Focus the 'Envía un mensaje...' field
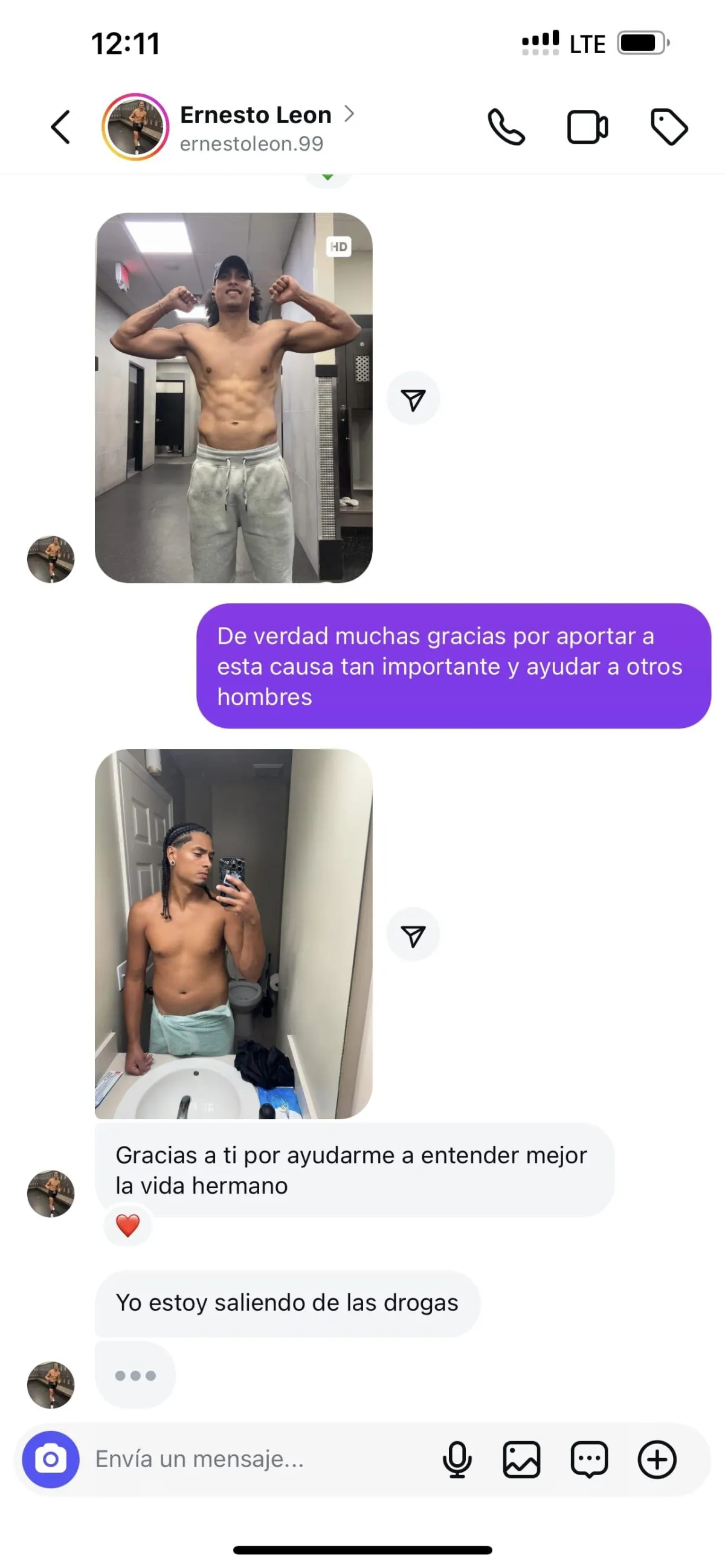This screenshot has height=1568, width=725. pos(256,1459)
